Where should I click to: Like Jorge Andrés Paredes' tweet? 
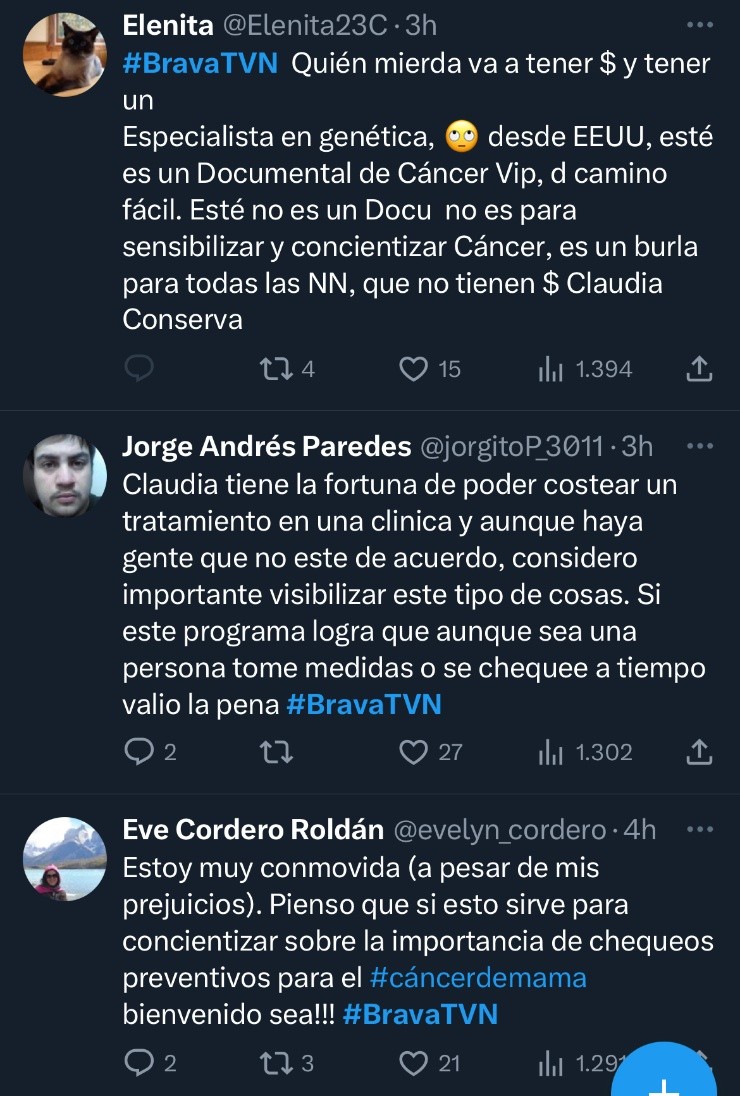pyautogui.click(x=413, y=751)
